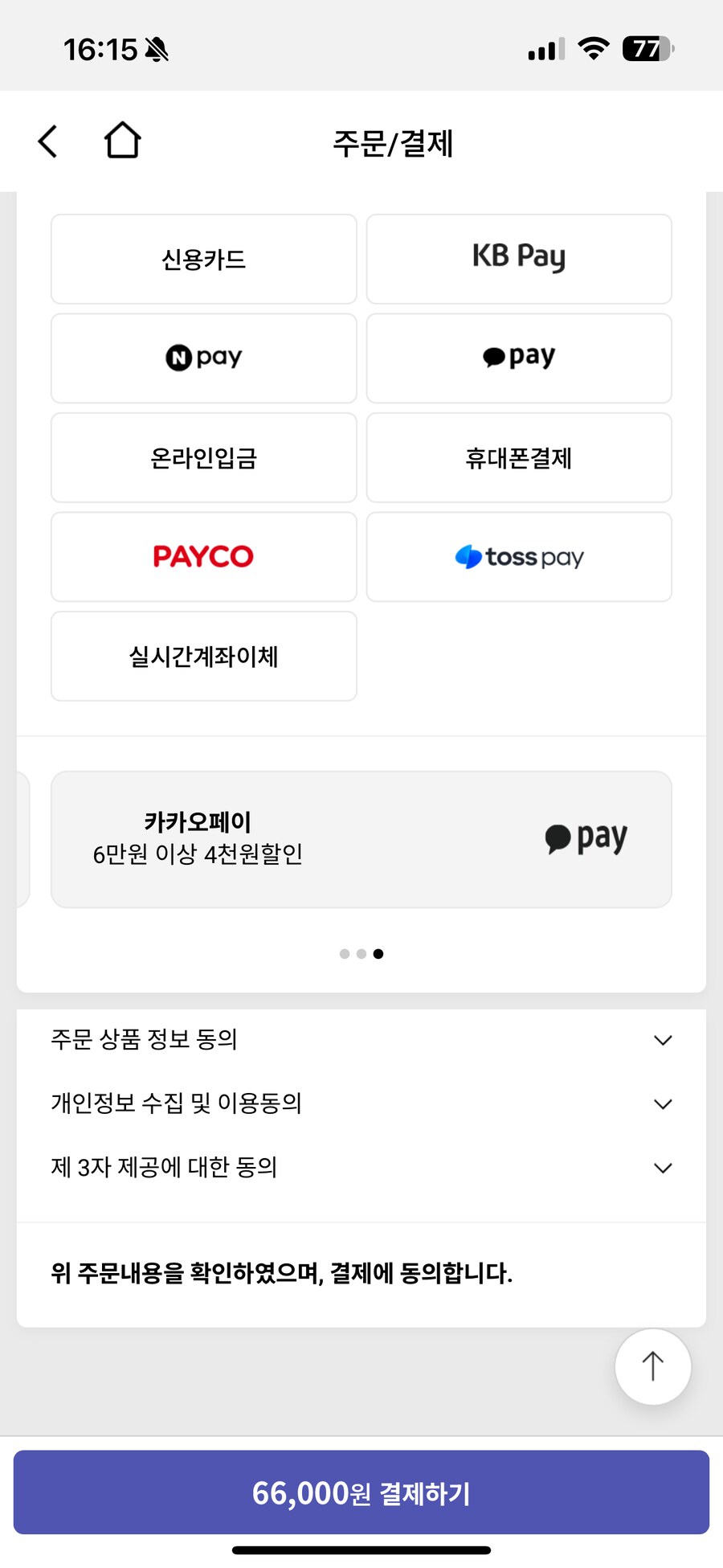
Task: Select the Kakao Pay payment icon
Action: (x=518, y=358)
